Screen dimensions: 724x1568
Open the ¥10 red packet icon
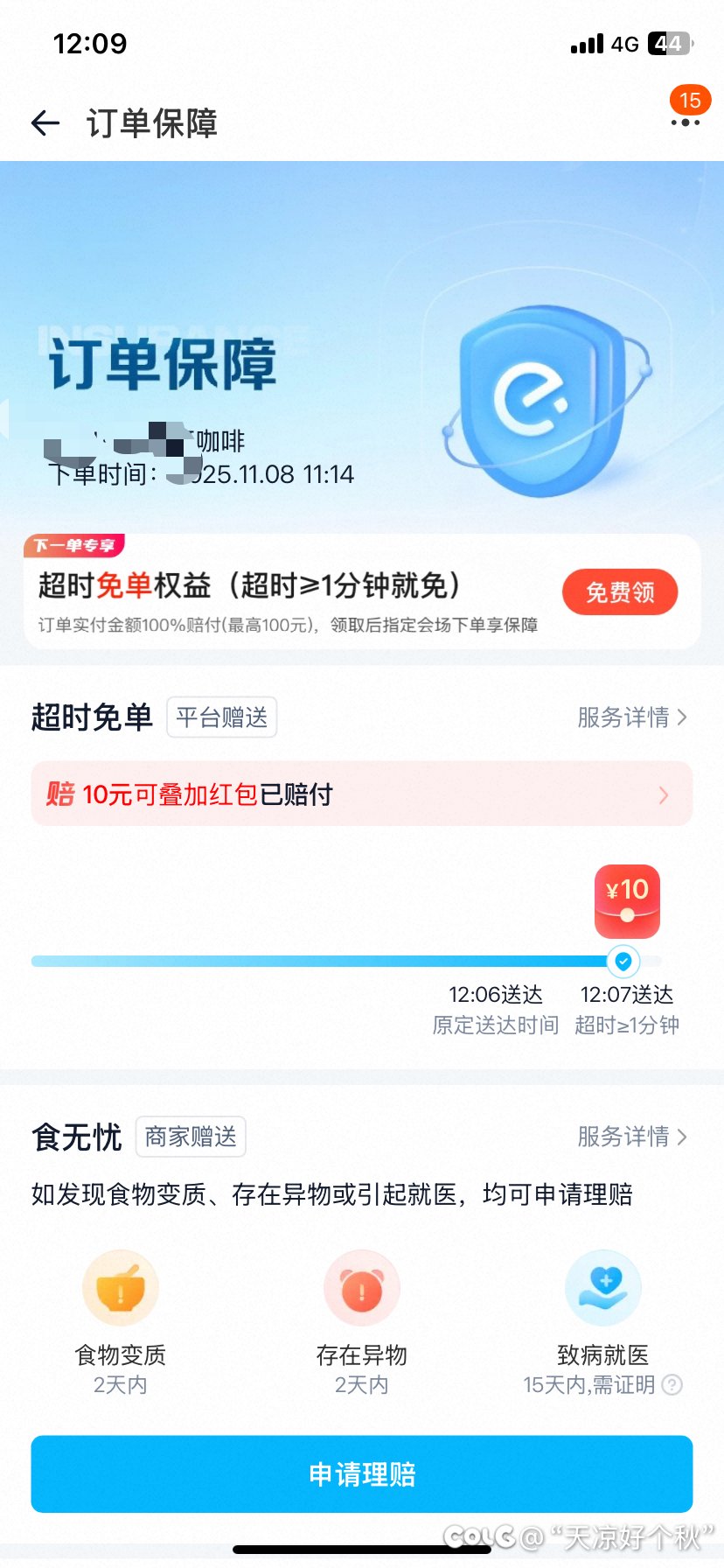point(627,901)
